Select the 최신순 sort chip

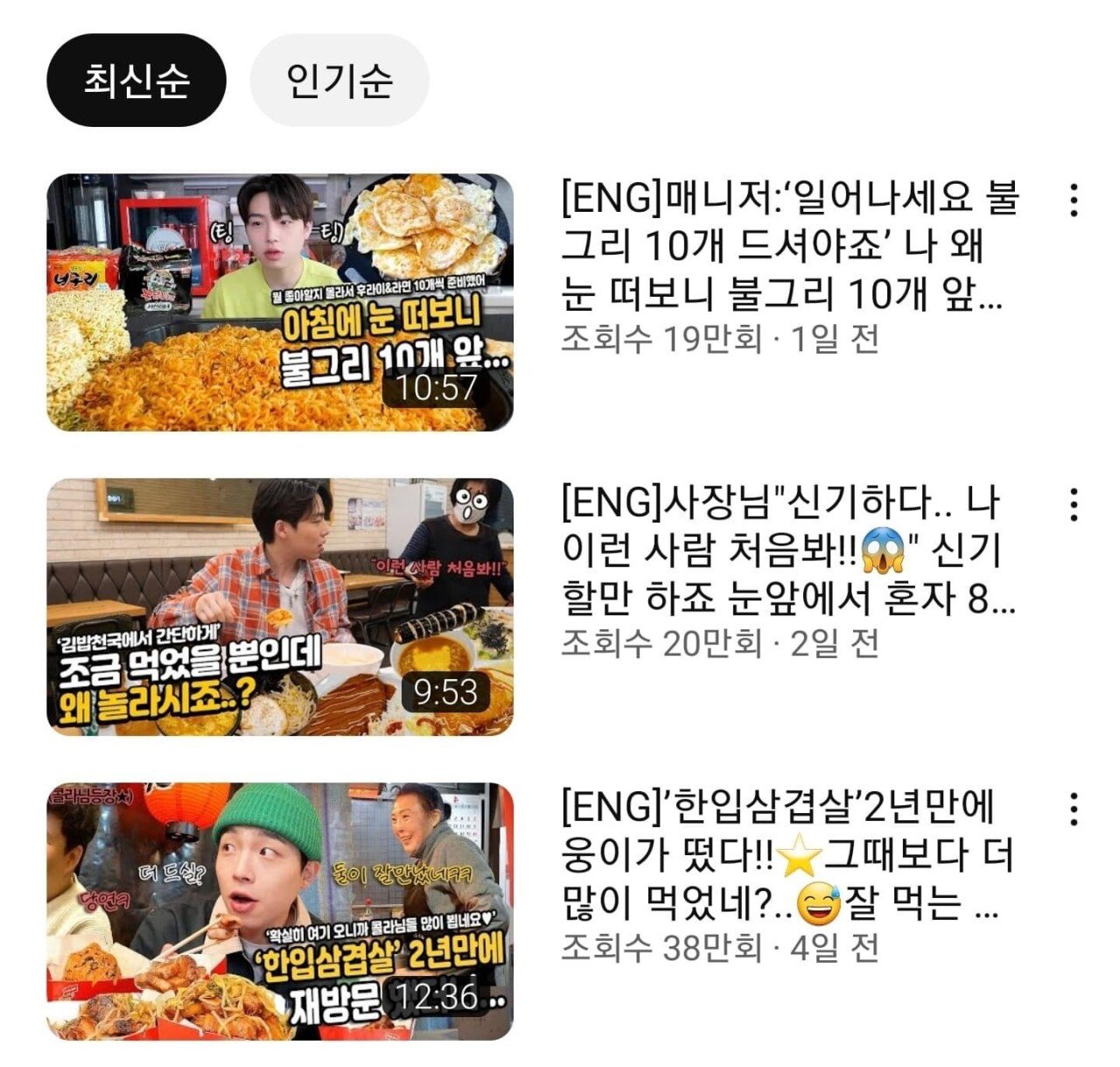136,81
